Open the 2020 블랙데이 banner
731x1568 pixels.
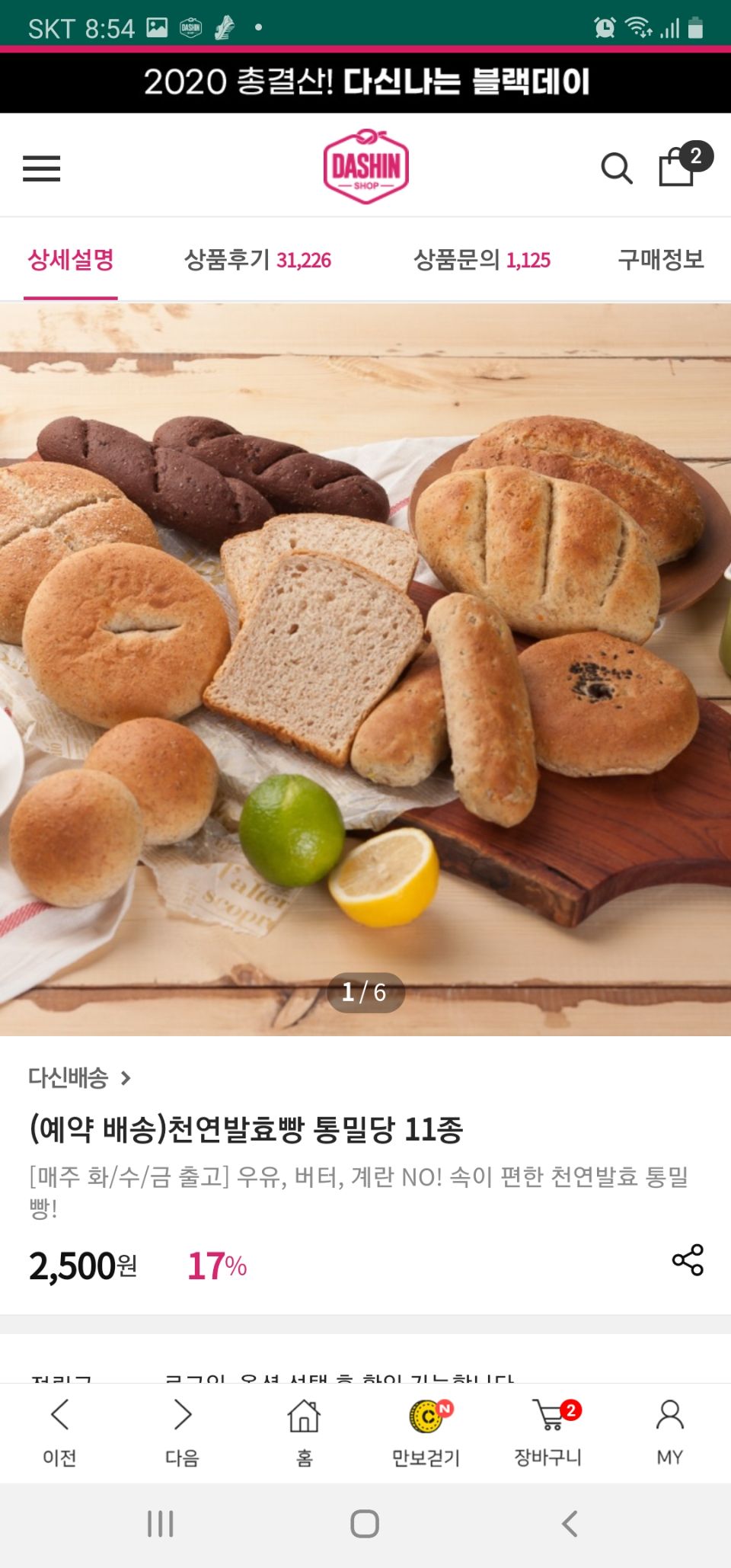365,82
